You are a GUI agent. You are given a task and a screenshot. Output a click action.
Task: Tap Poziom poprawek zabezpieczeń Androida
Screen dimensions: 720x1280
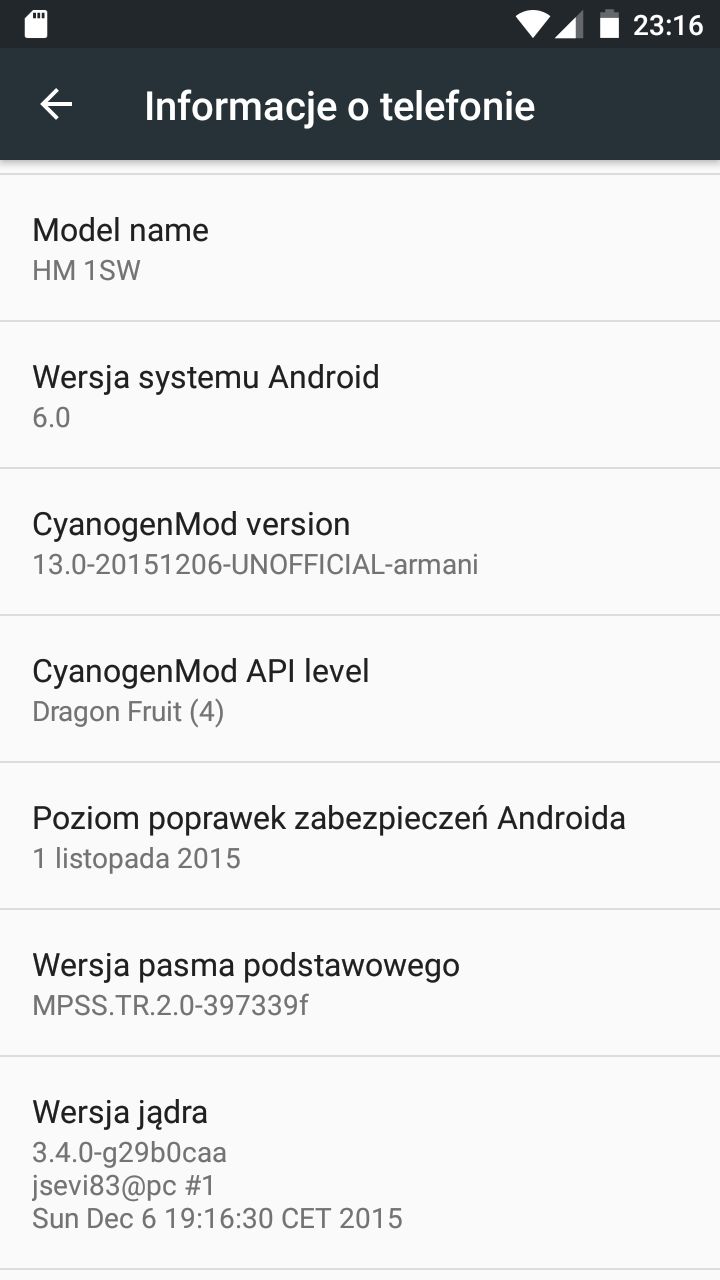[329, 834]
